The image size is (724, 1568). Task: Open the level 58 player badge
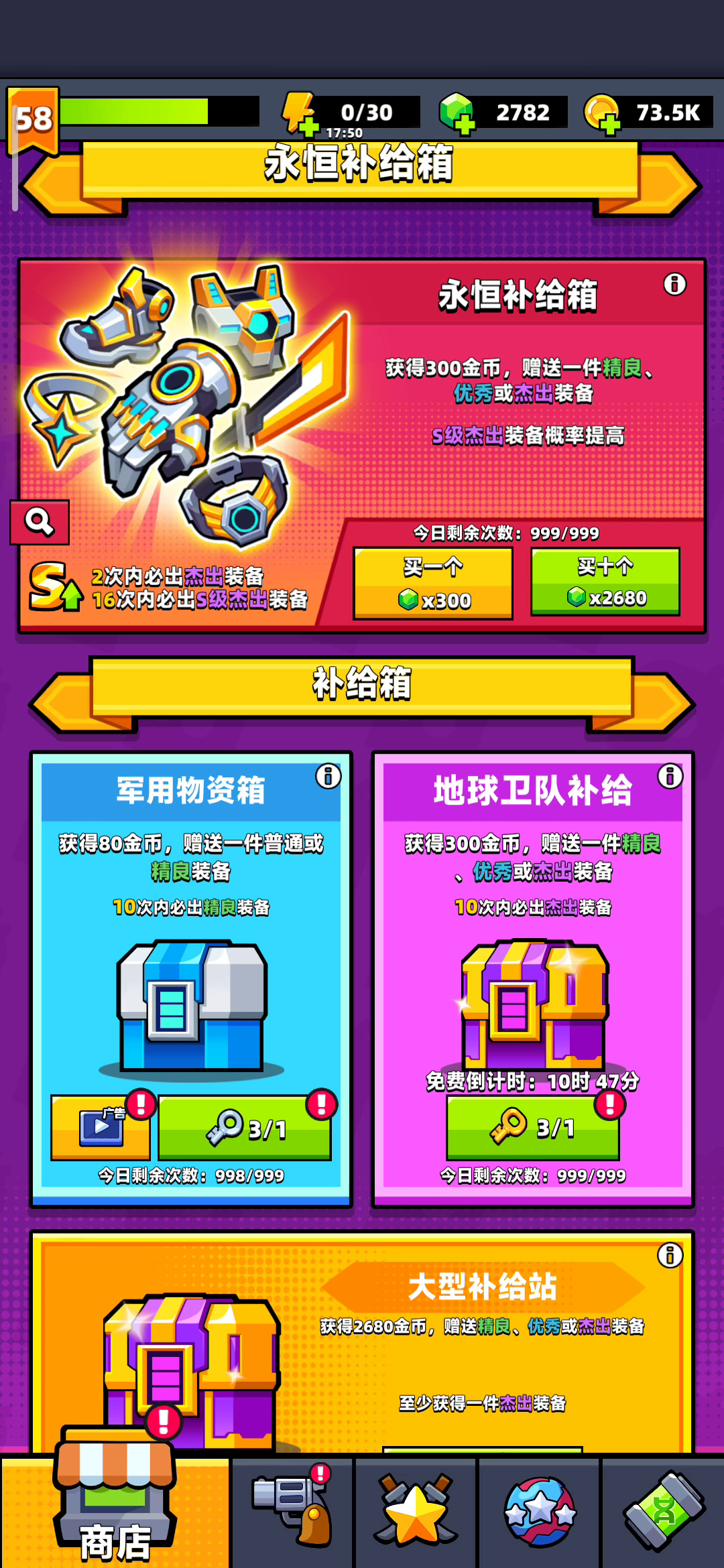pos(34,119)
